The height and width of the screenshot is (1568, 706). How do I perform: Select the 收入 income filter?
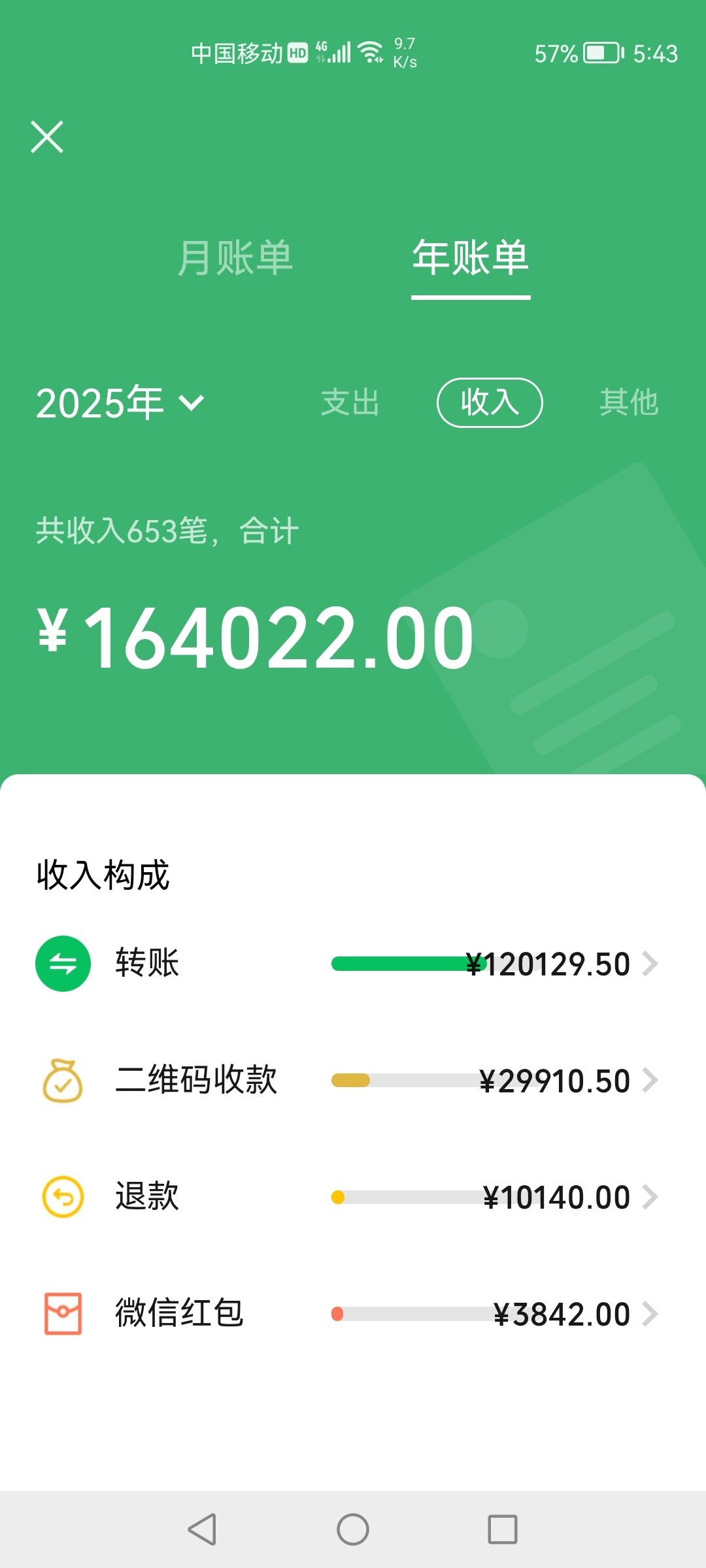(x=490, y=402)
